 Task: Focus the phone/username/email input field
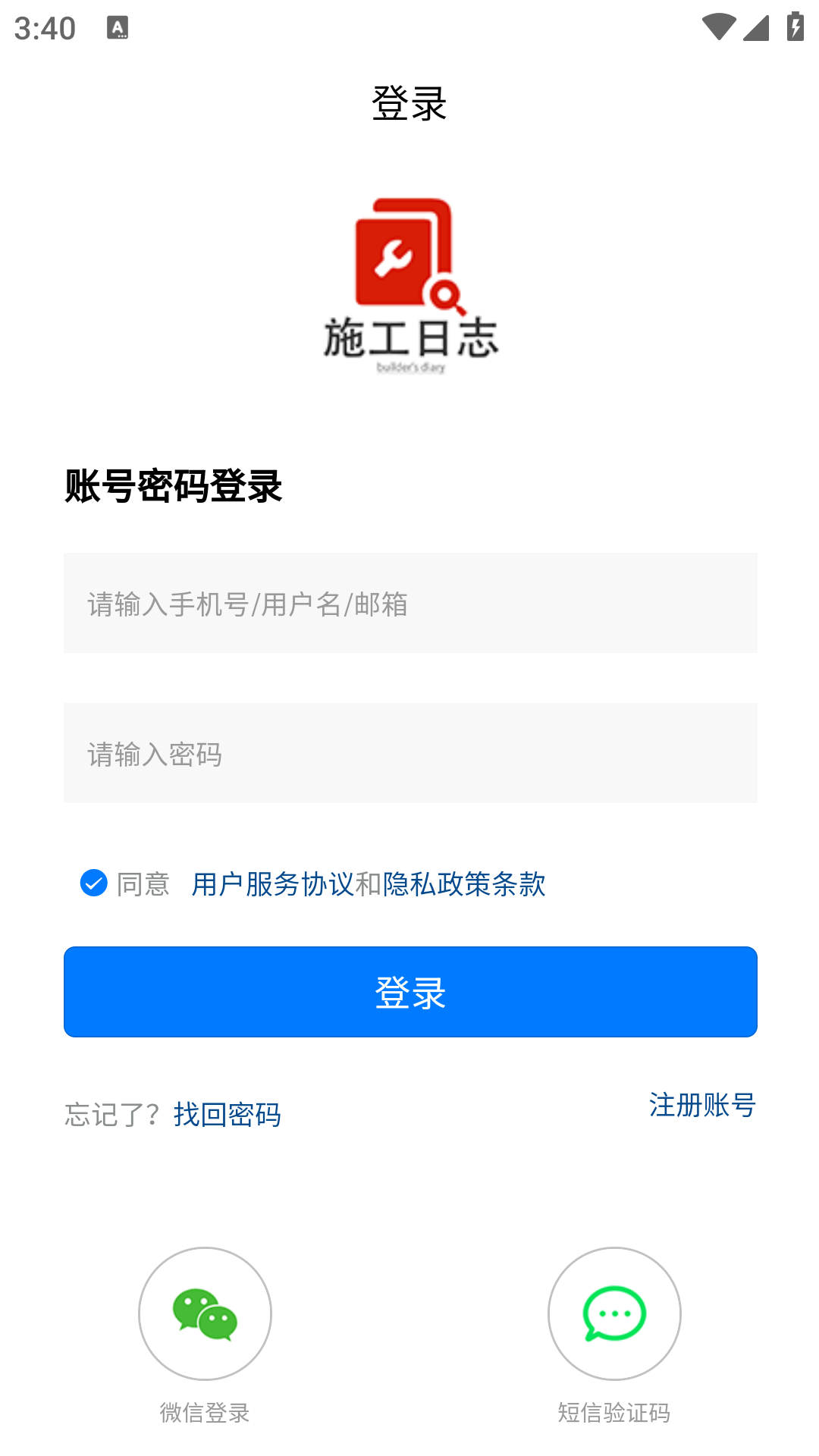coord(409,603)
